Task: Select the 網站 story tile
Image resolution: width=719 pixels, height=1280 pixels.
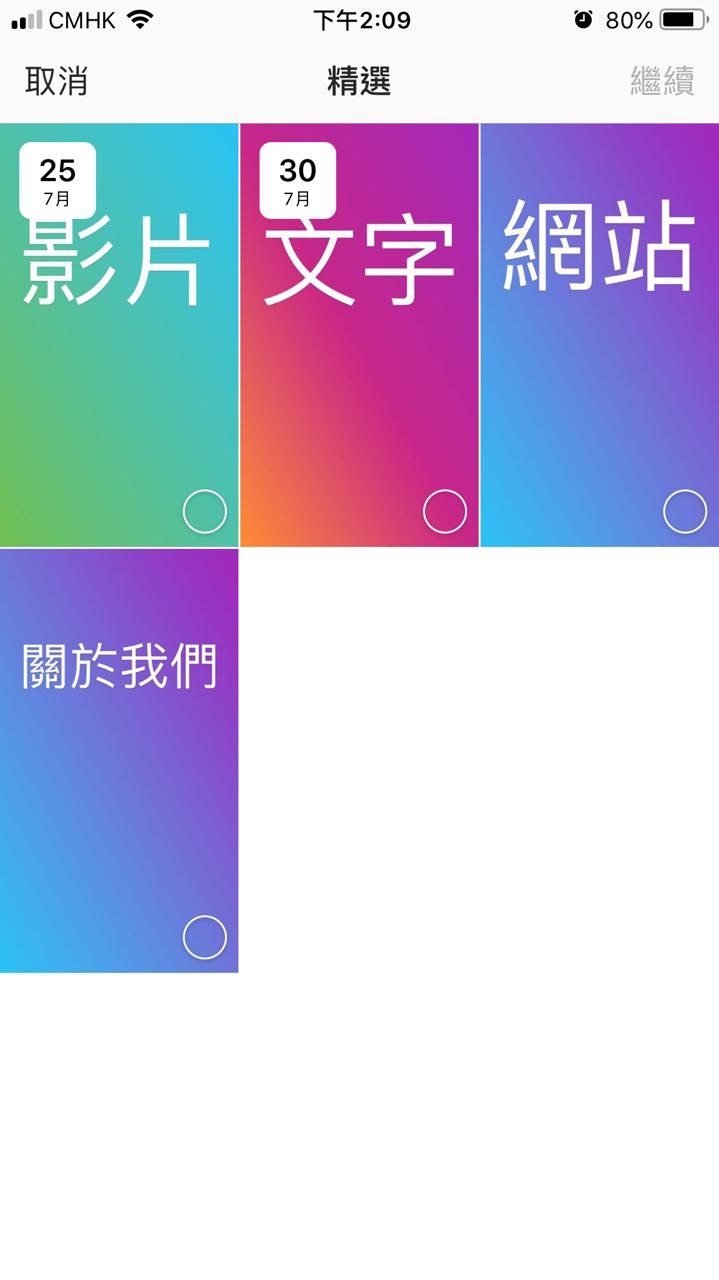Action: [600, 335]
